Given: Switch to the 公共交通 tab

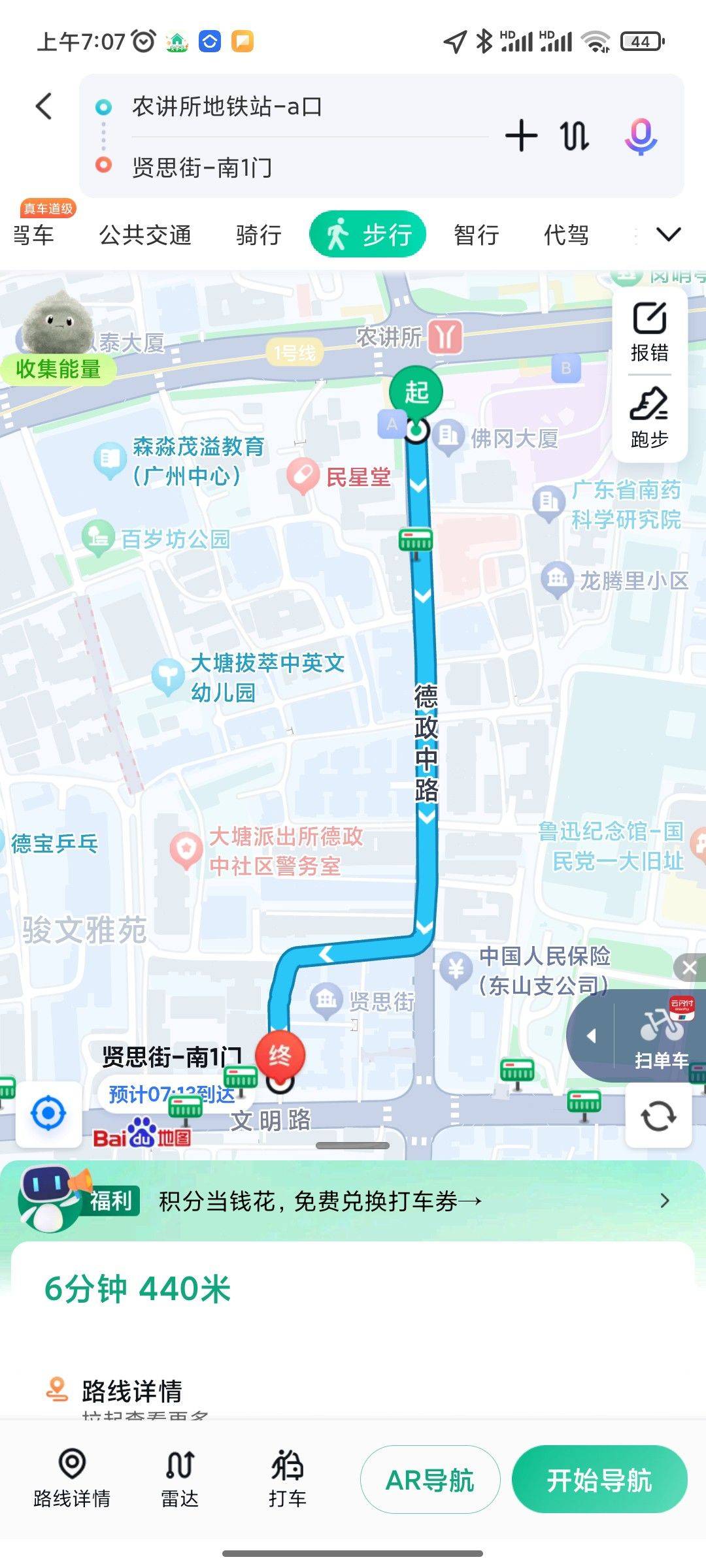Looking at the screenshot, I should tap(145, 235).
